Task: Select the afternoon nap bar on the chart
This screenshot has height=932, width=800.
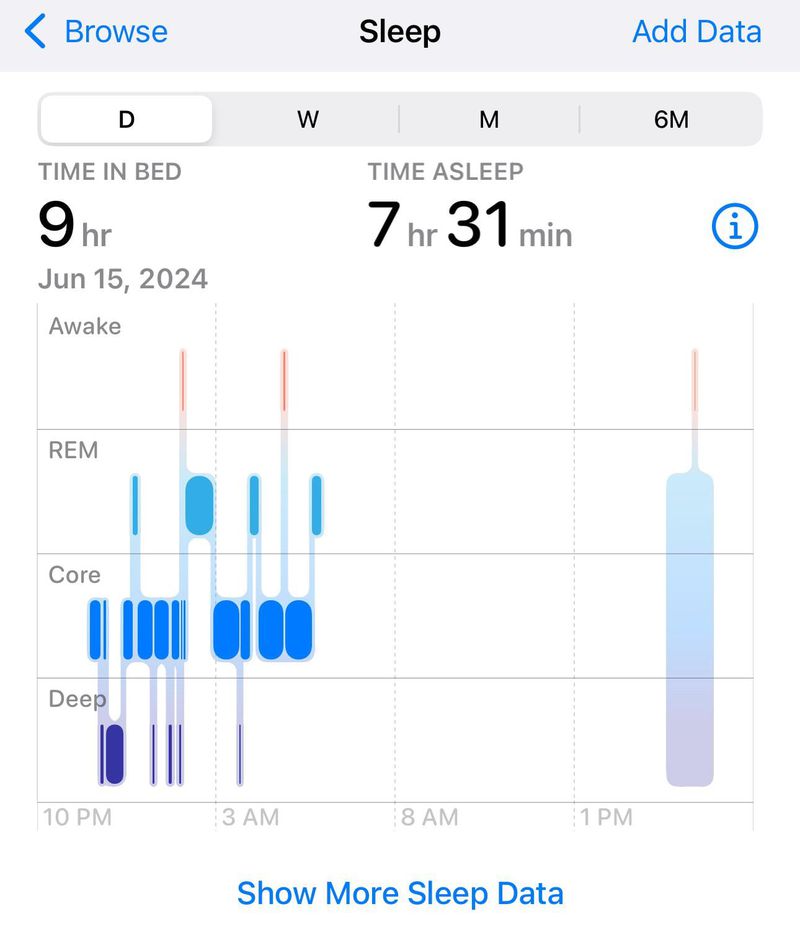Action: (x=690, y=630)
